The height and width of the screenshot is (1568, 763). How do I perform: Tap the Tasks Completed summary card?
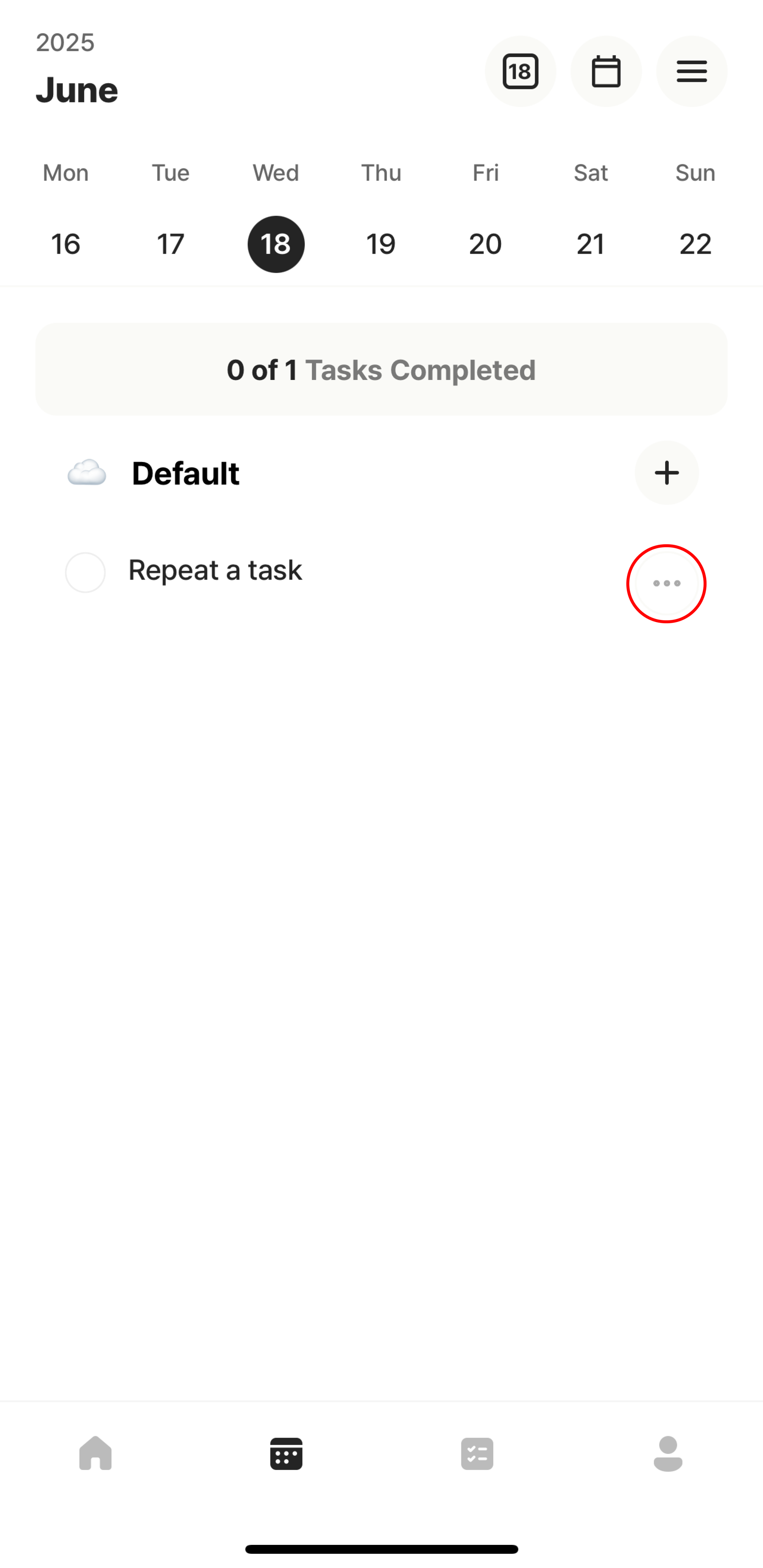click(381, 370)
